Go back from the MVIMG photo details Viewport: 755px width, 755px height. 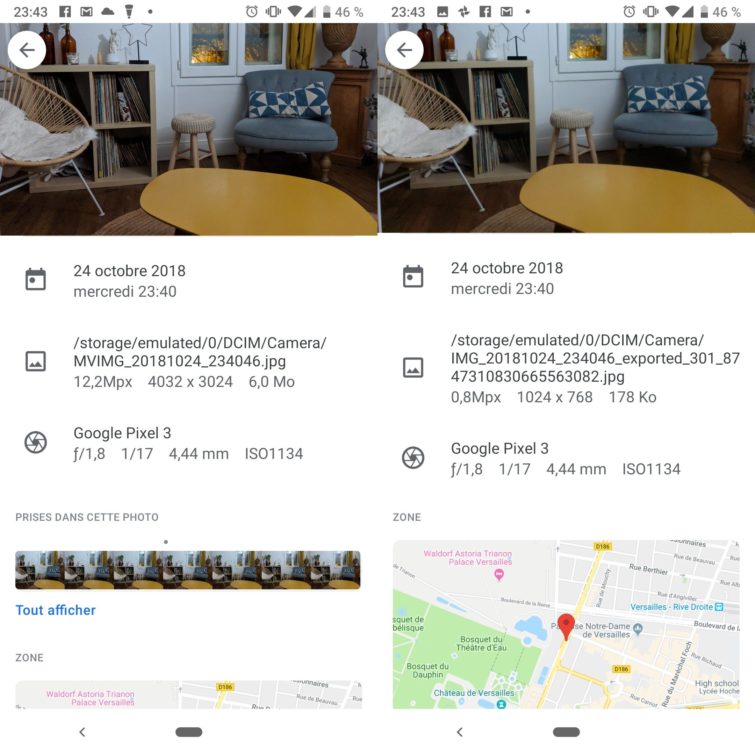click(x=27, y=50)
